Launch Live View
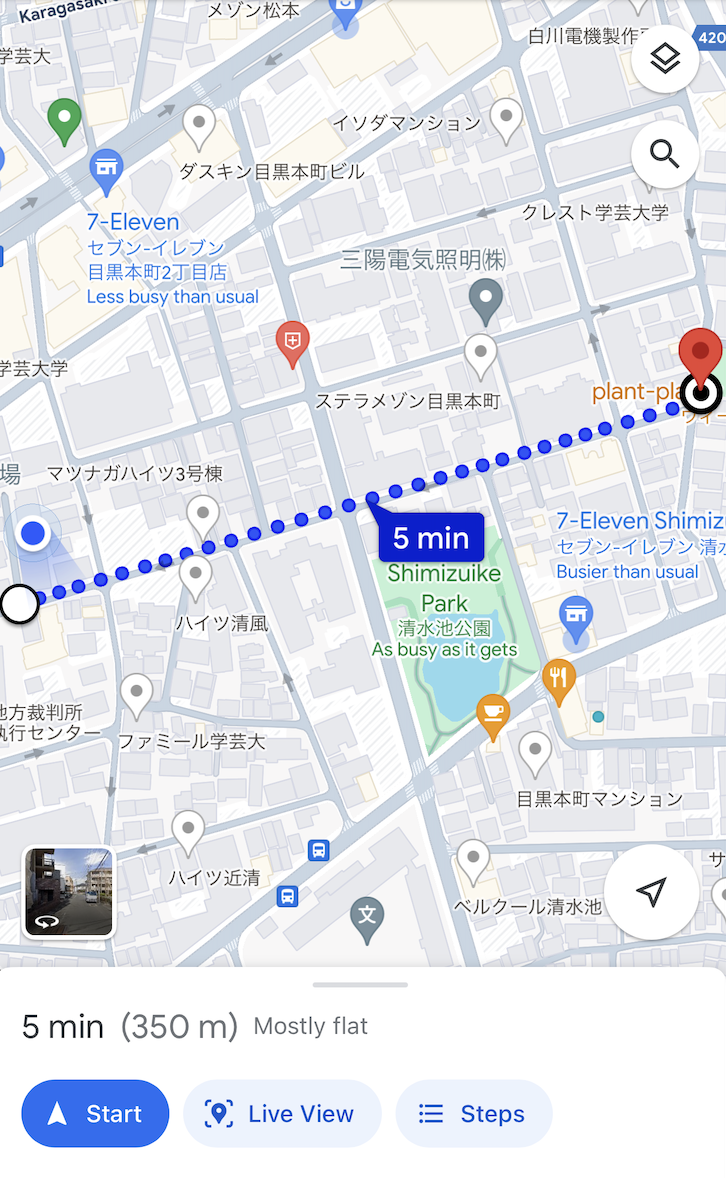This screenshot has width=726, height=1178. 282,1113
